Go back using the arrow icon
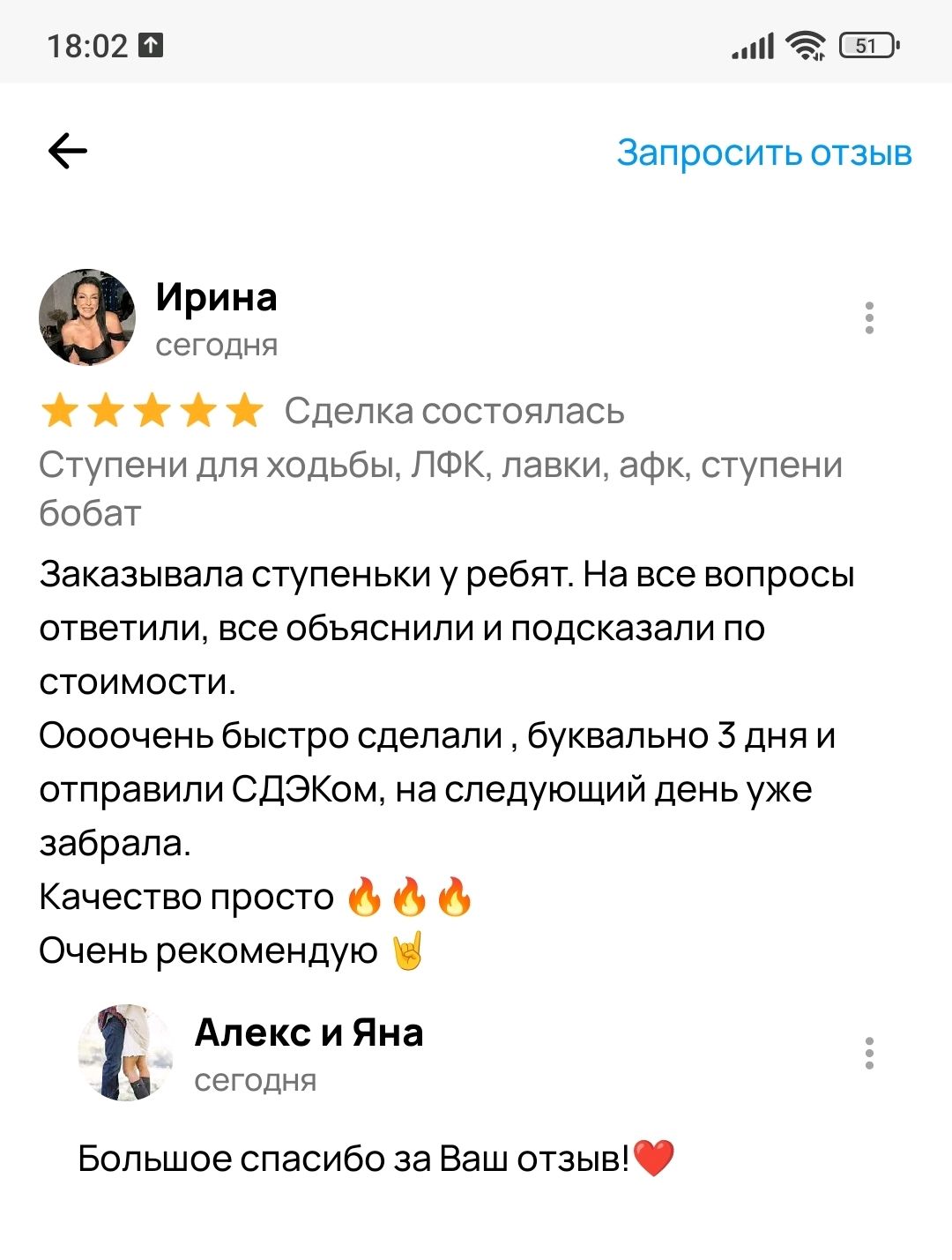This screenshot has width=952, height=1260. point(68,151)
